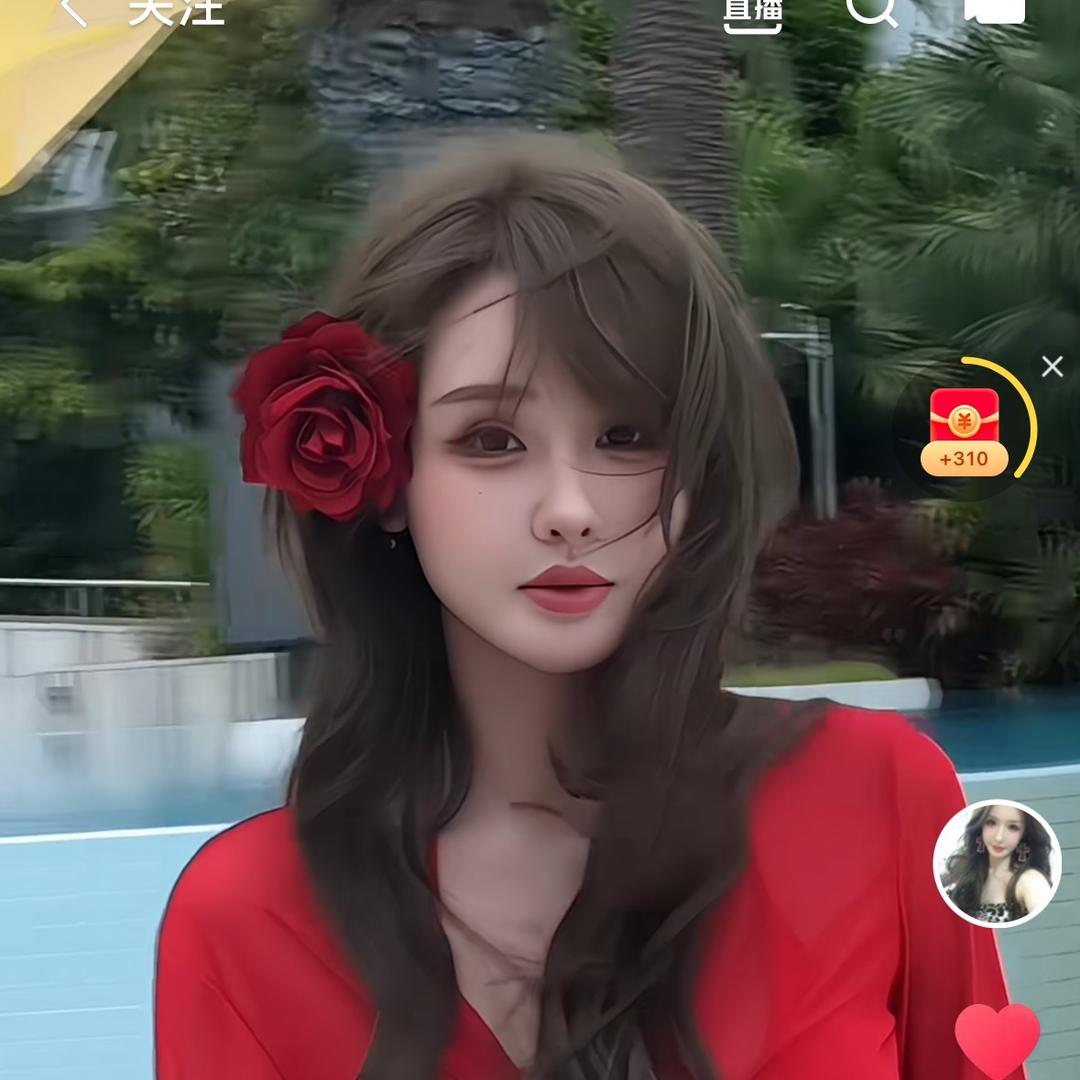This screenshot has width=1080, height=1080.
Task: Like this video with the heart
Action: click(997, 1040)
